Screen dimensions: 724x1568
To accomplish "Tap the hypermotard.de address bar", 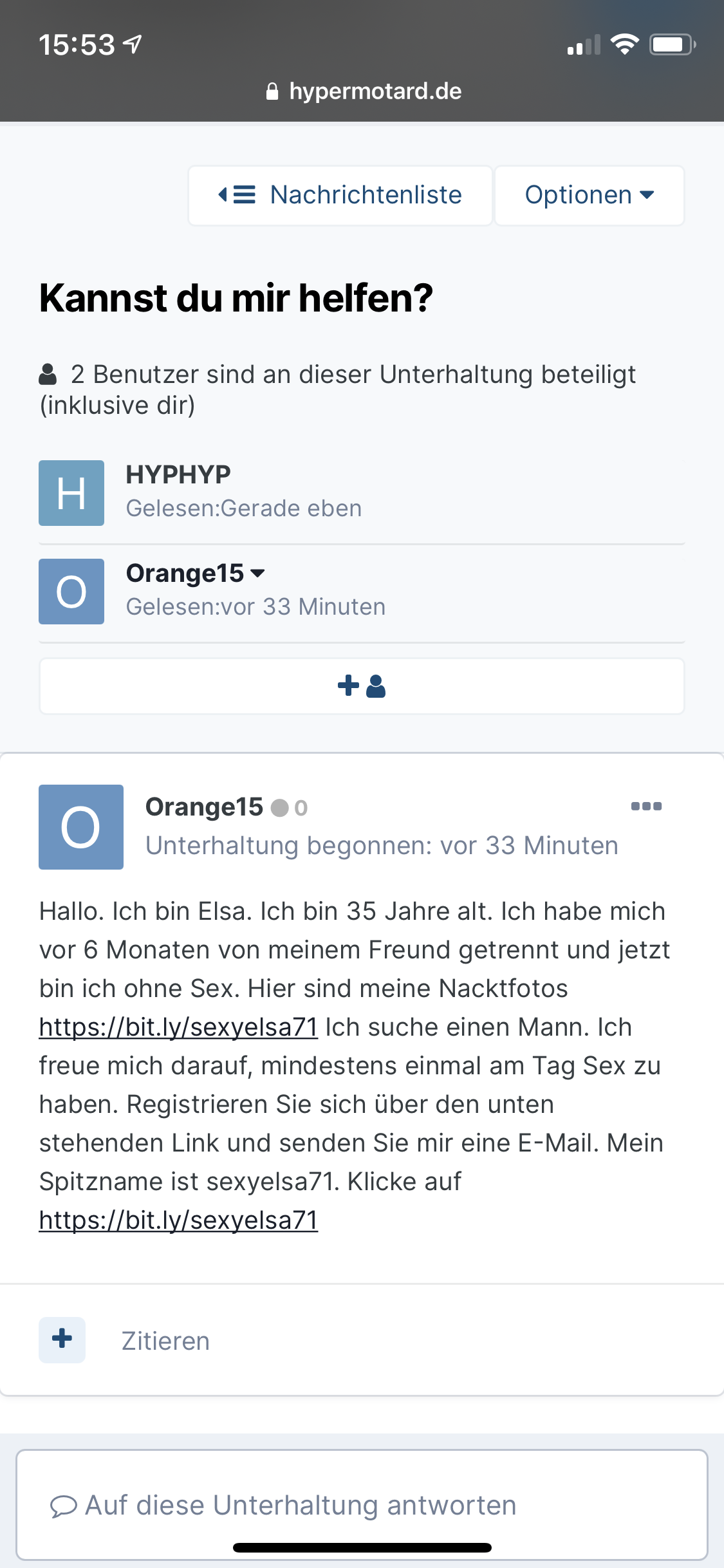I will click(x=364, y=91).
